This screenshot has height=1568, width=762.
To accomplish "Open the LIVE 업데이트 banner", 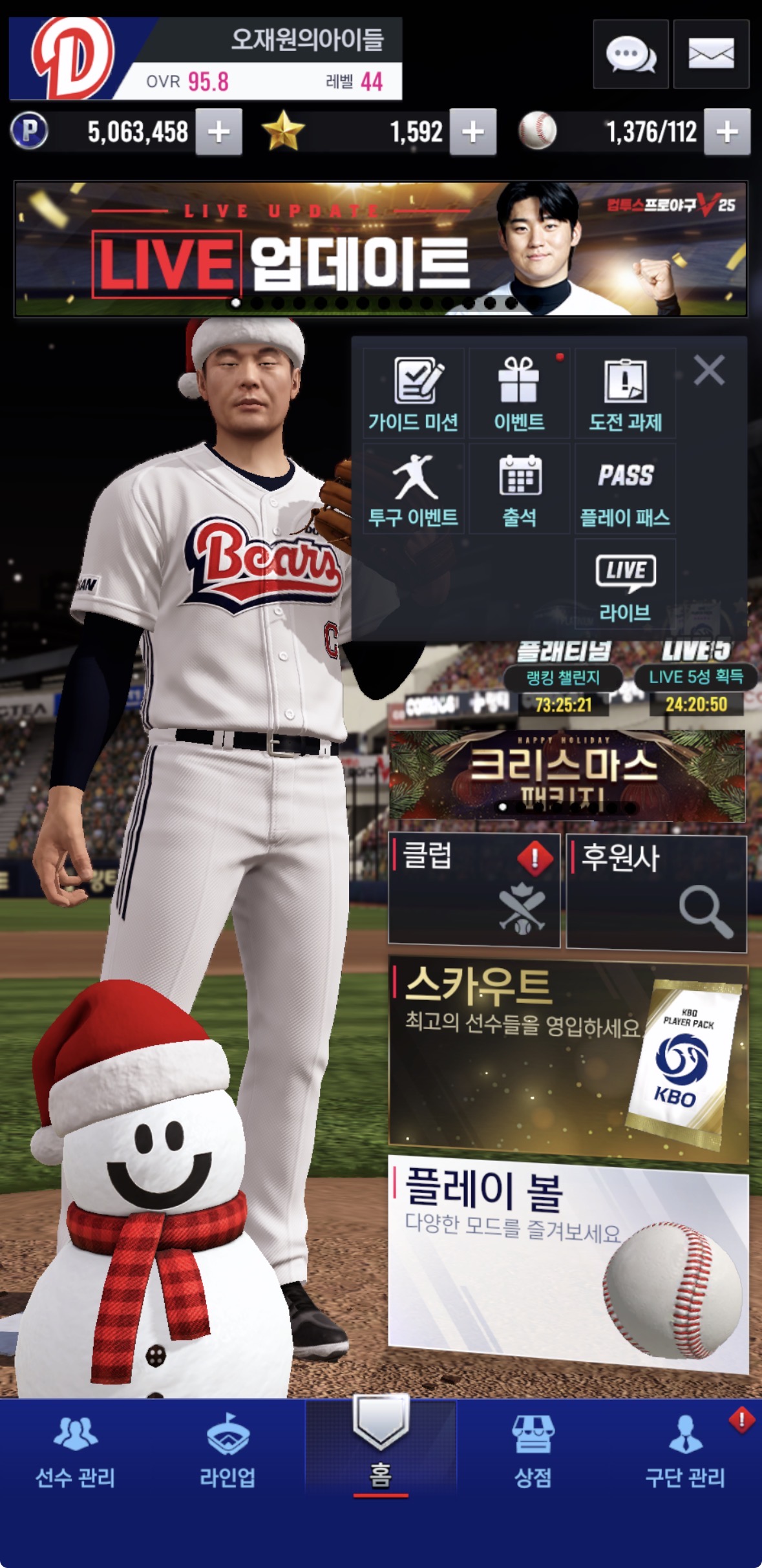I will 381,249.
